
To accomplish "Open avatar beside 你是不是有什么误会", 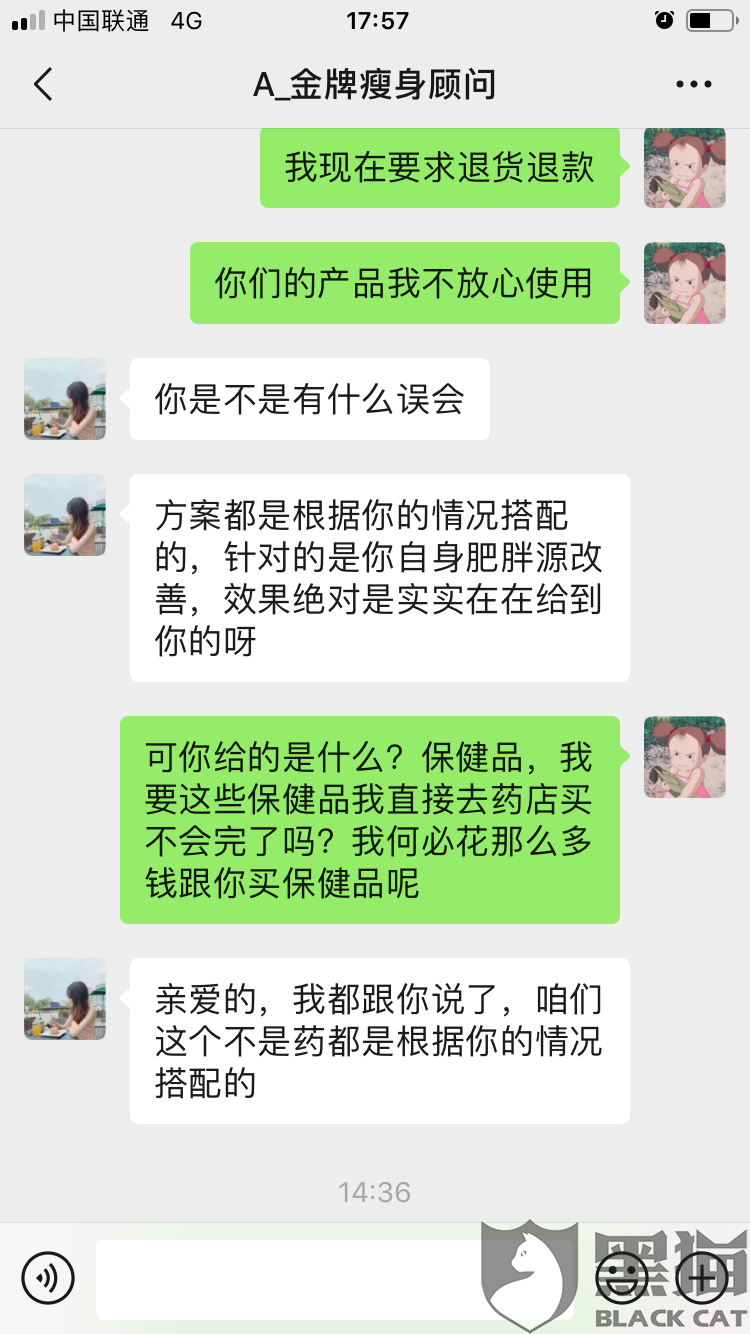I will point(65,399).
